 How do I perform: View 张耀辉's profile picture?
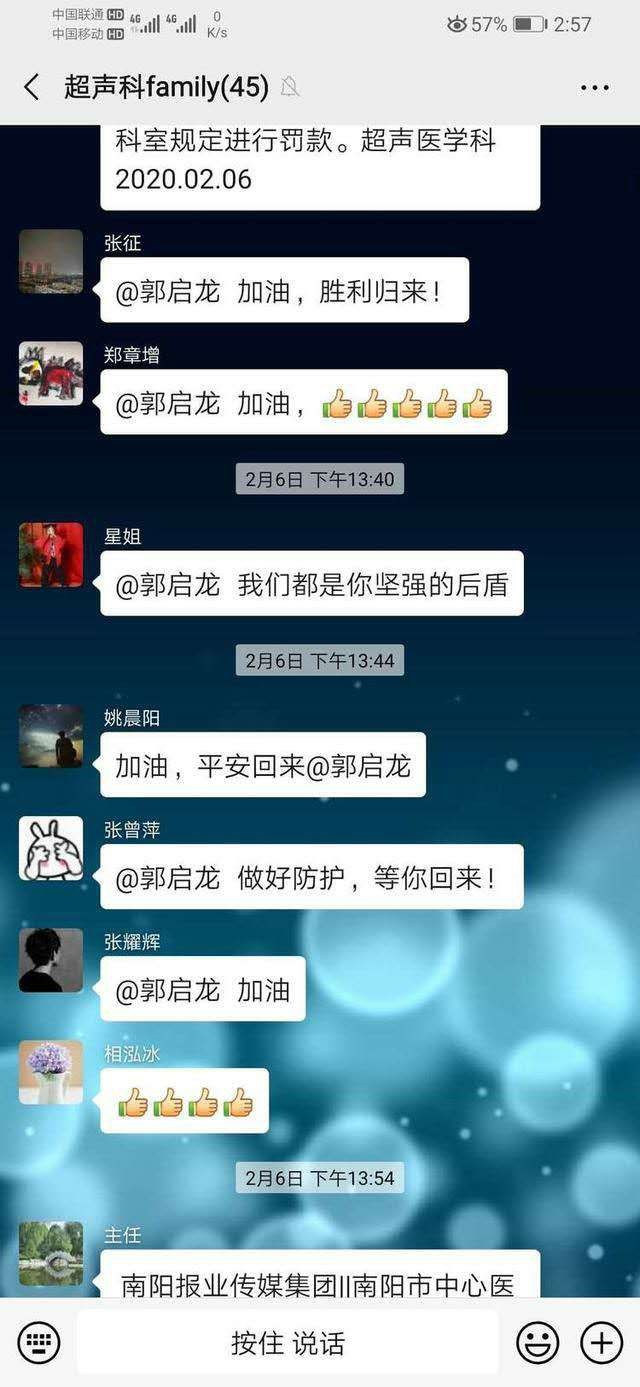pos(51,961)
